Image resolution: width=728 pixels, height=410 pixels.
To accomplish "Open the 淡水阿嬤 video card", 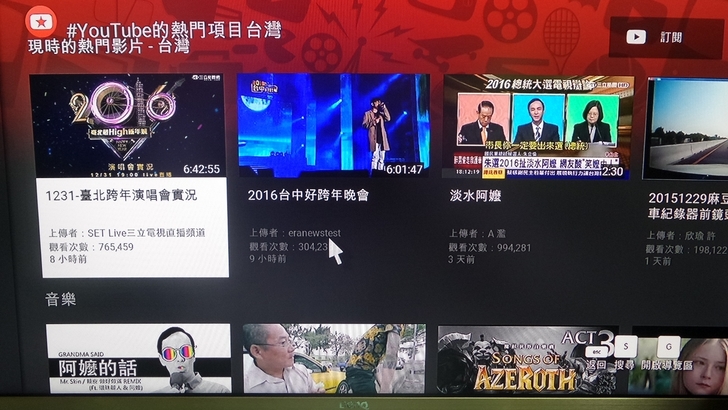I will point(538,125).
